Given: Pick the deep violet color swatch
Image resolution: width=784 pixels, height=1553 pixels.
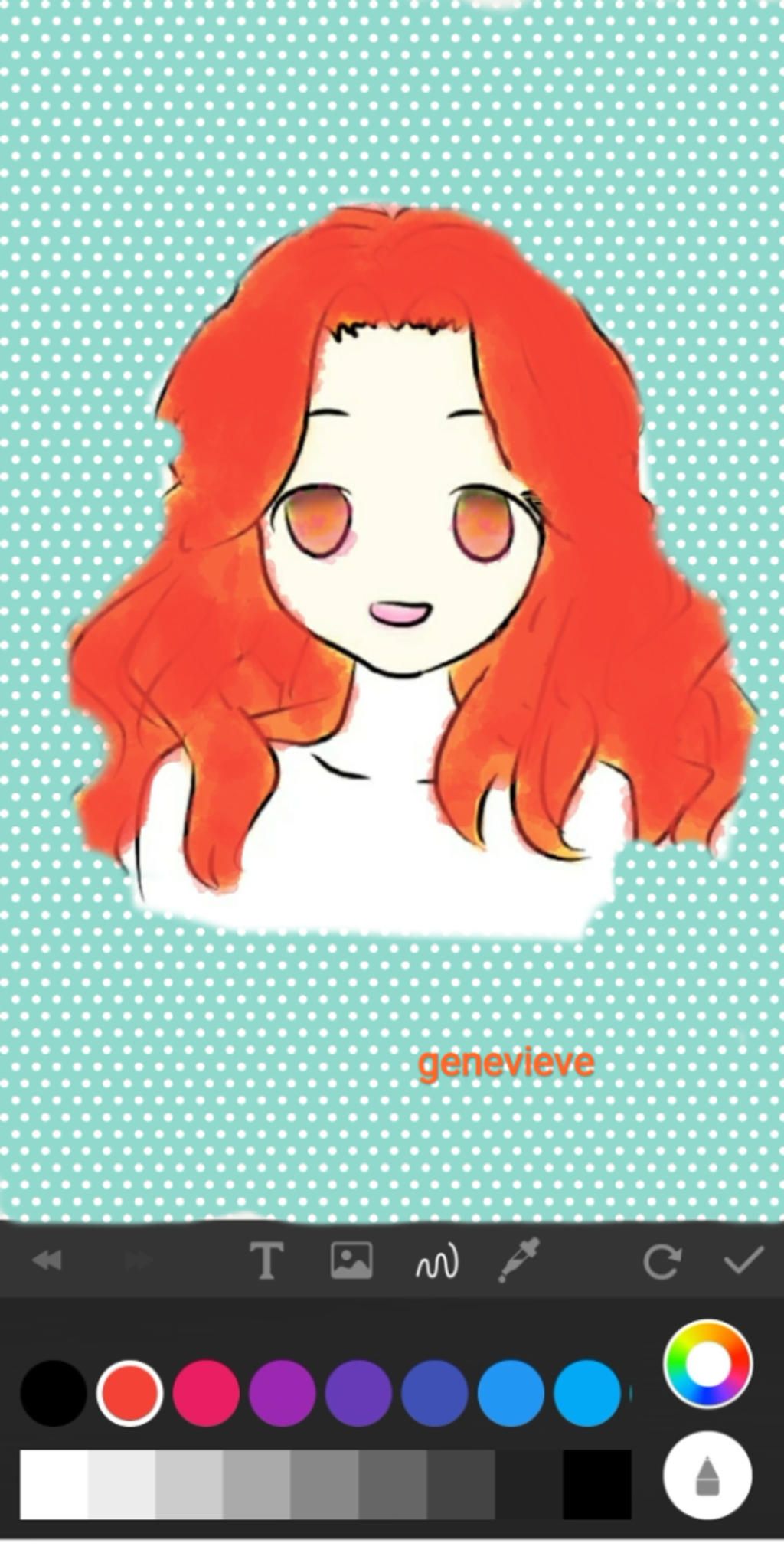Looking at the screenshot, I should [x=358, y=1393].
